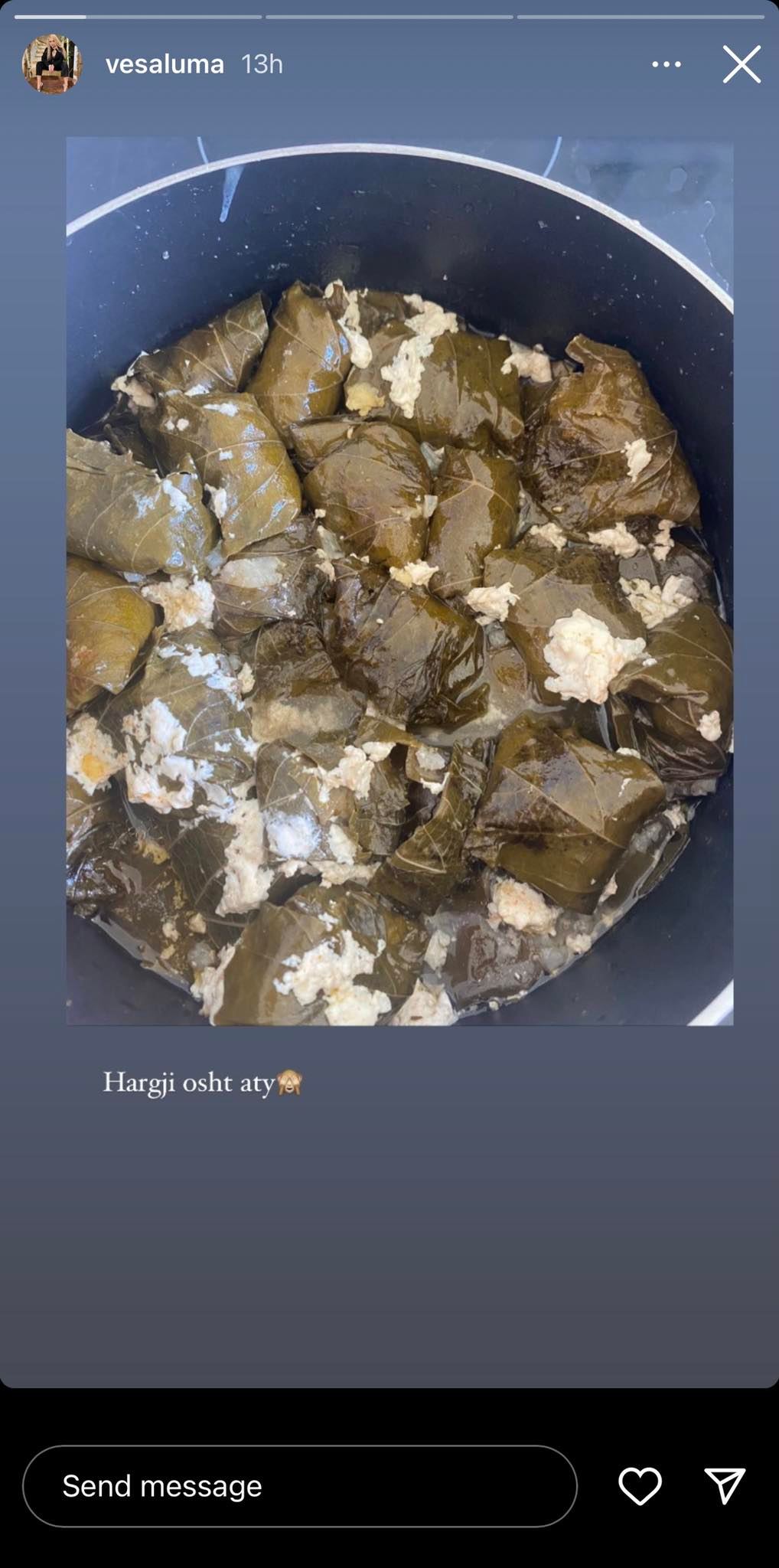The image size is (779, 1568).
Task: Open vesaluma's profile picture
Action: tap(52, 64)
